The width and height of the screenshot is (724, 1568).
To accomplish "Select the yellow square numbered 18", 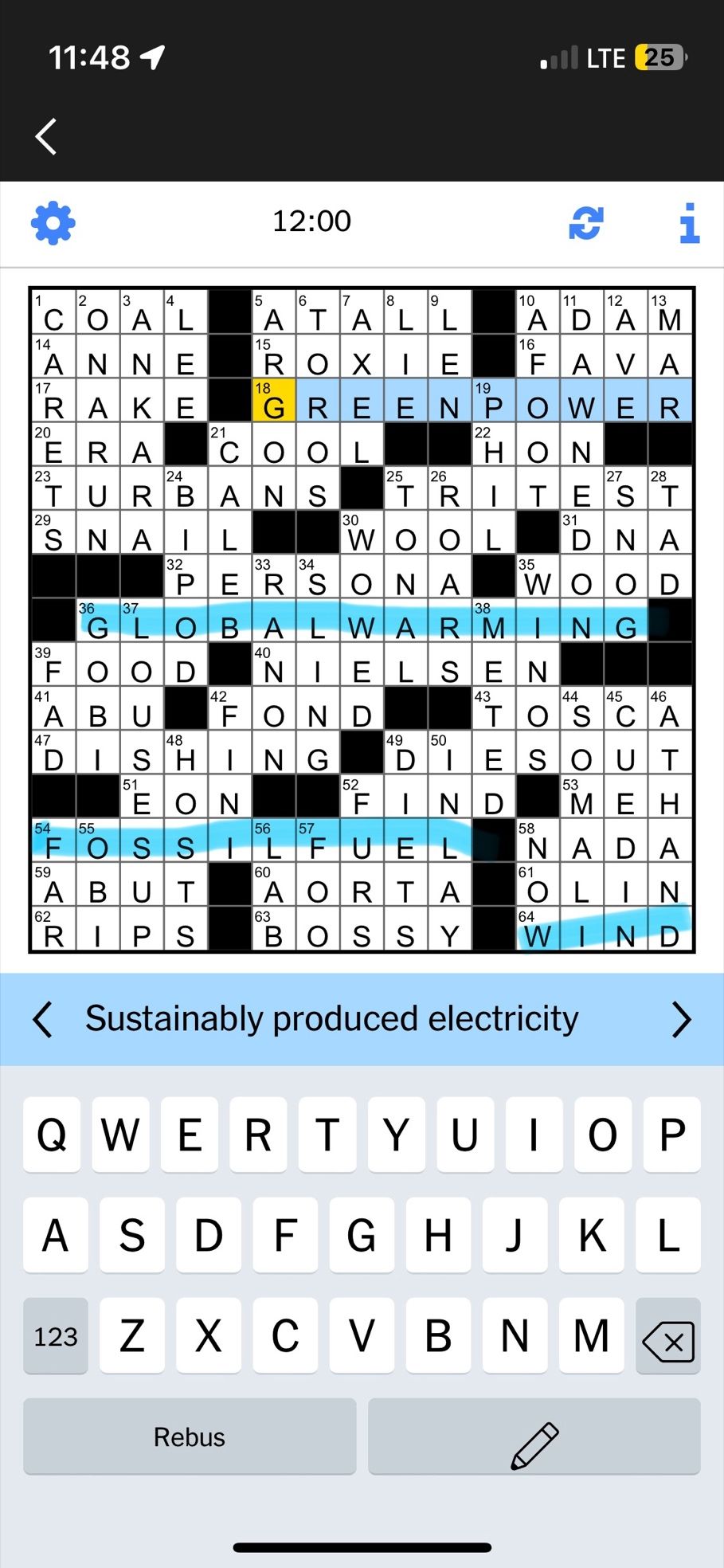I will click(x=274, y=401).
